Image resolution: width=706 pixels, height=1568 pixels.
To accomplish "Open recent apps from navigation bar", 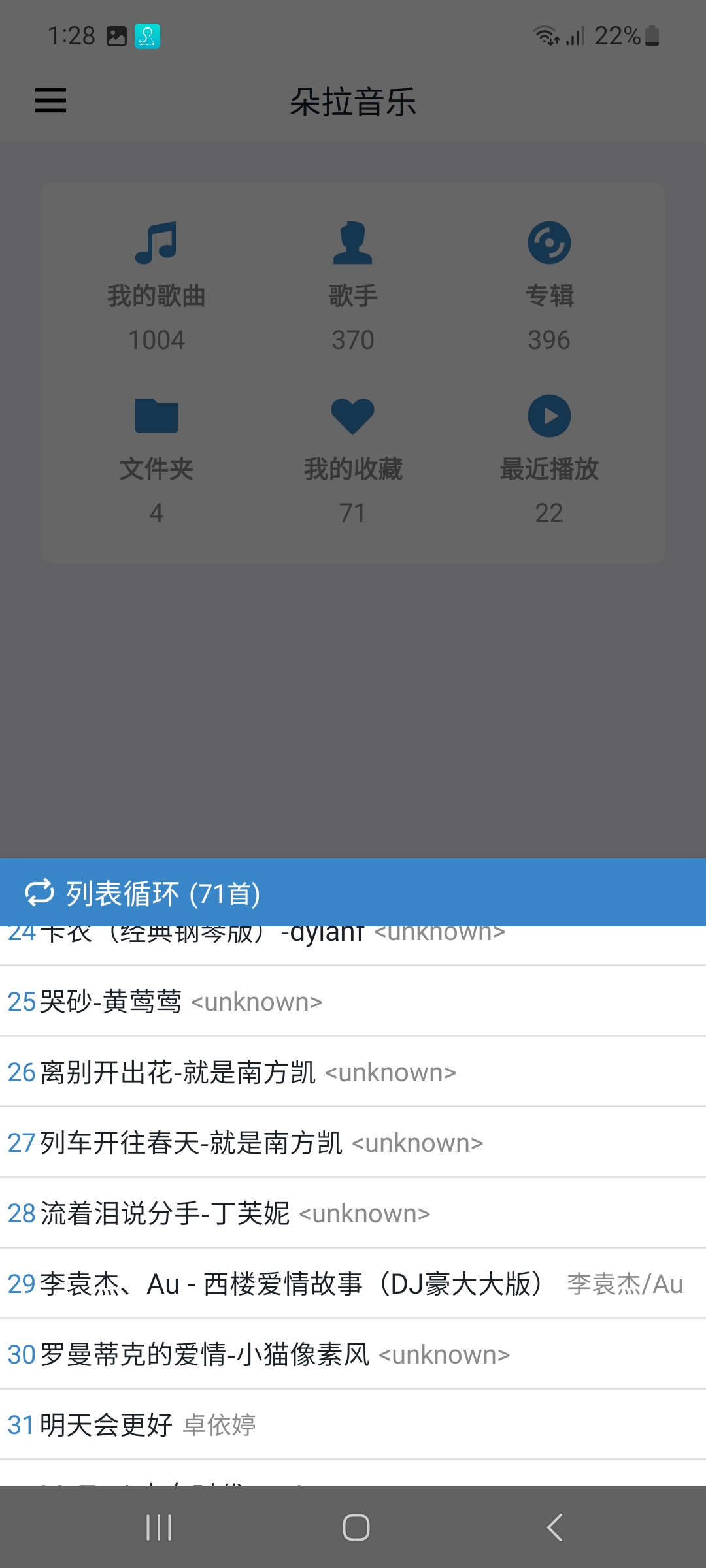I will click(x=159, y=1527).
